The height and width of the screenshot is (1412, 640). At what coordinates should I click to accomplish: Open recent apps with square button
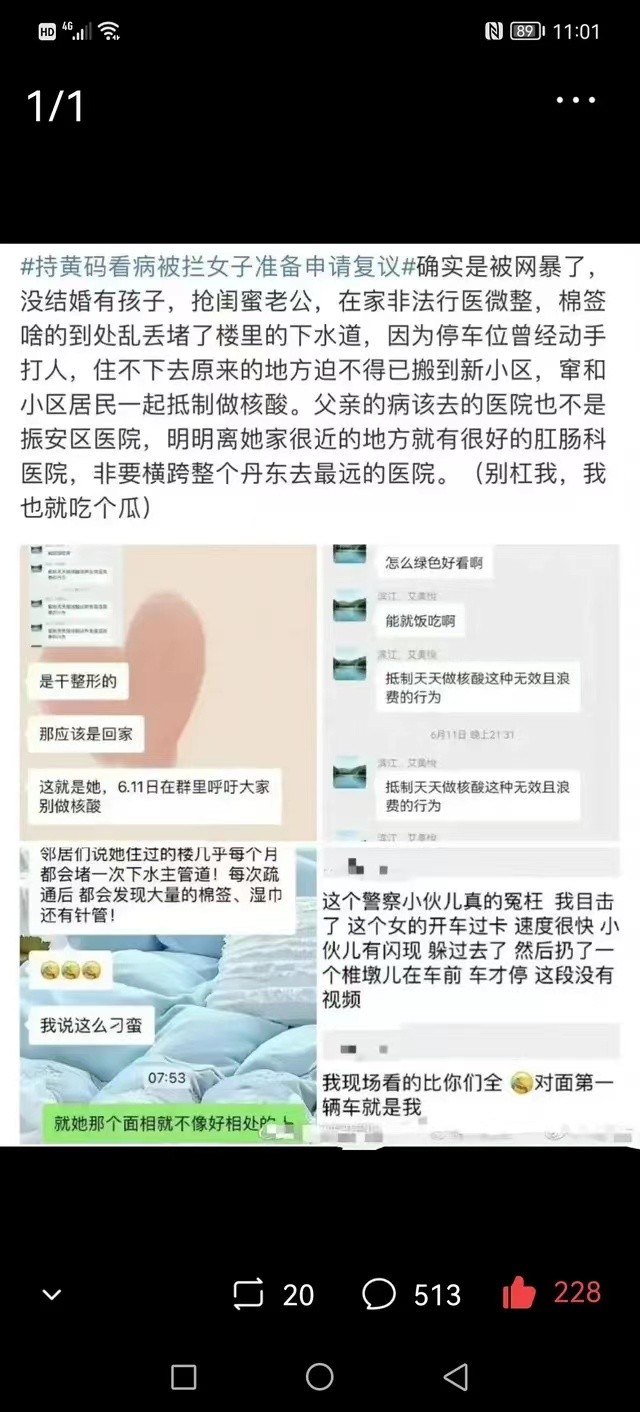coord(184,1377)
